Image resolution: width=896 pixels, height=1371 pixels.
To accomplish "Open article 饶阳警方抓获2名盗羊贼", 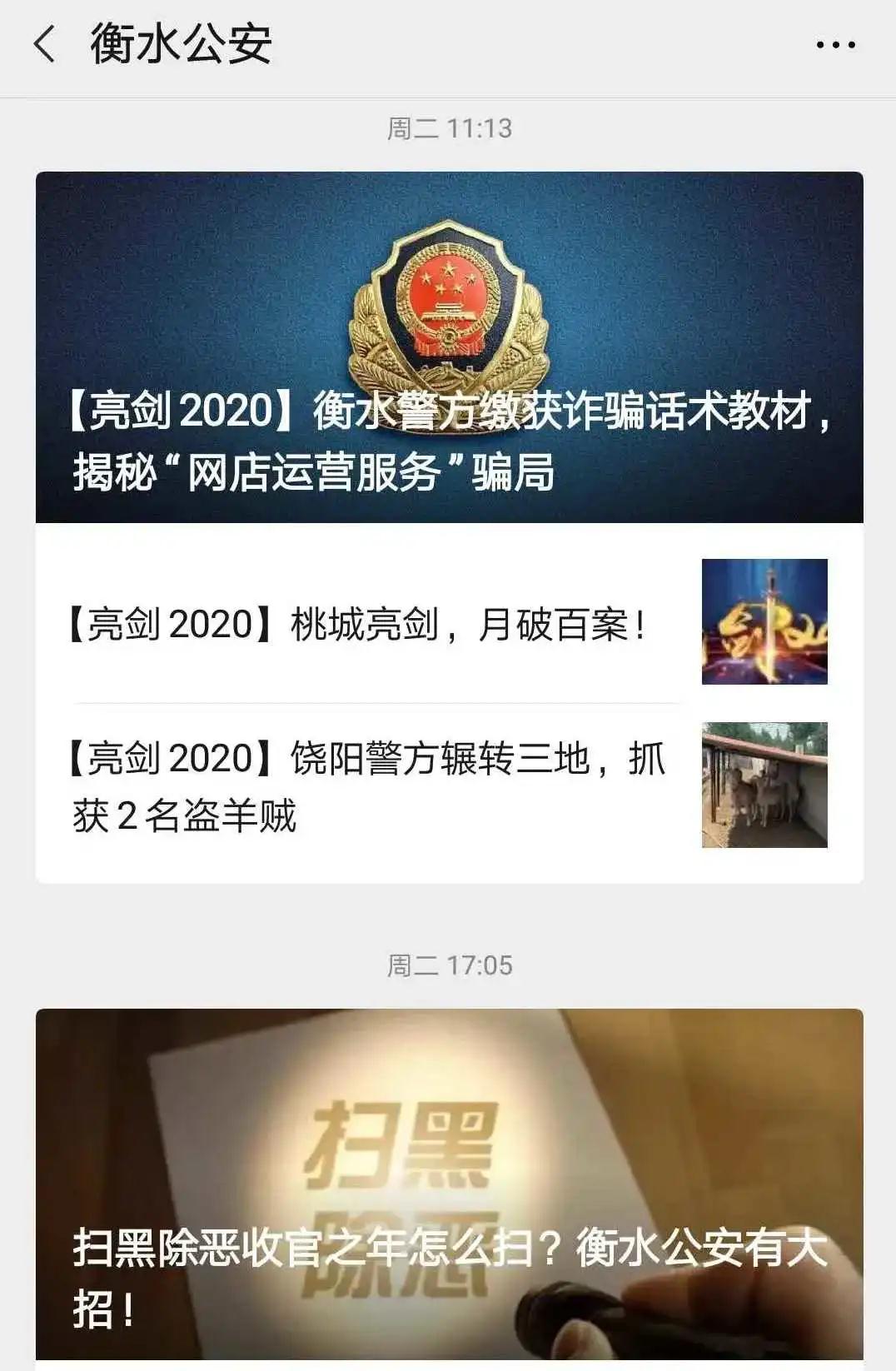I will pos(366,786).
